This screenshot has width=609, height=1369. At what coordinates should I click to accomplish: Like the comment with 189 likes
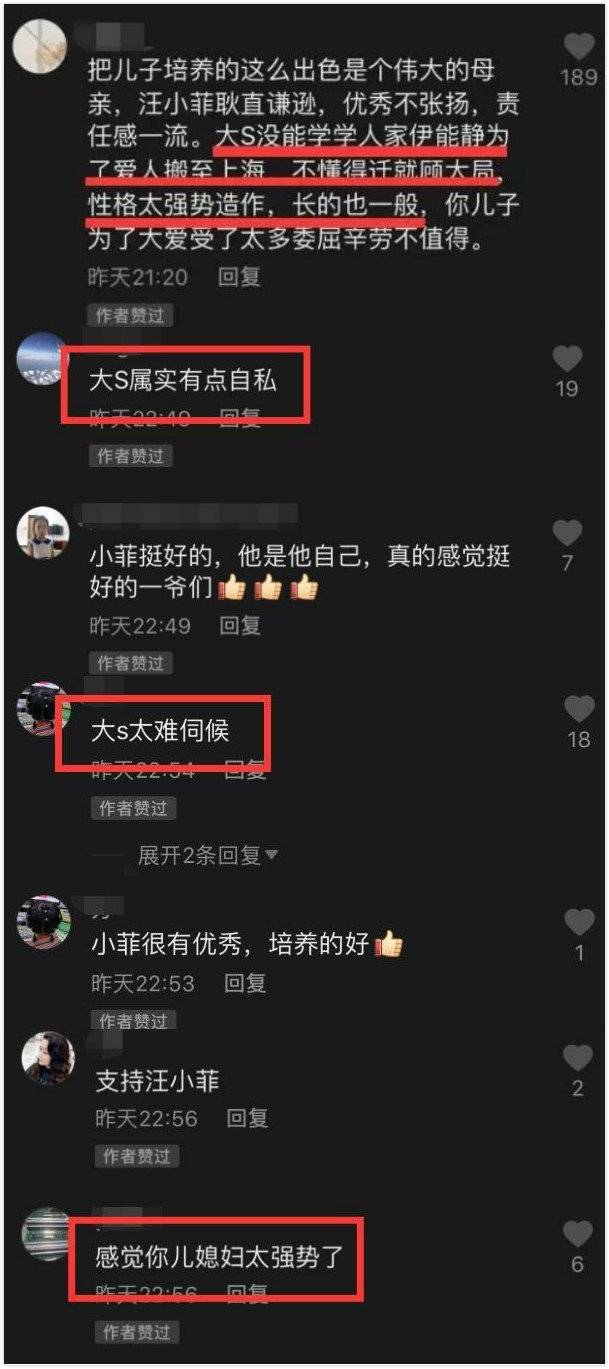pos(579,47)
